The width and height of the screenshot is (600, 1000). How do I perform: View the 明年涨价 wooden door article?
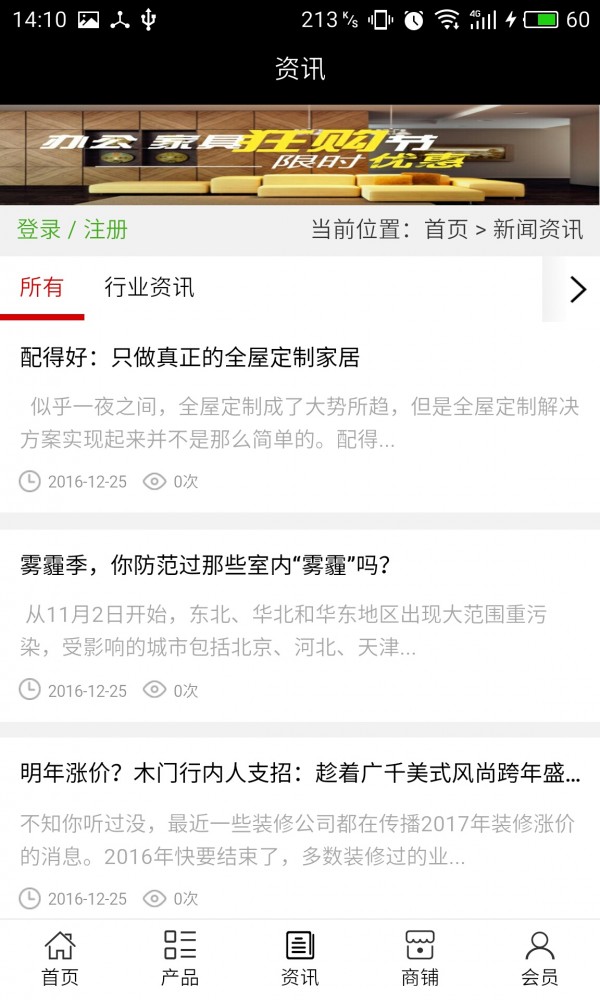pos(300,773)
